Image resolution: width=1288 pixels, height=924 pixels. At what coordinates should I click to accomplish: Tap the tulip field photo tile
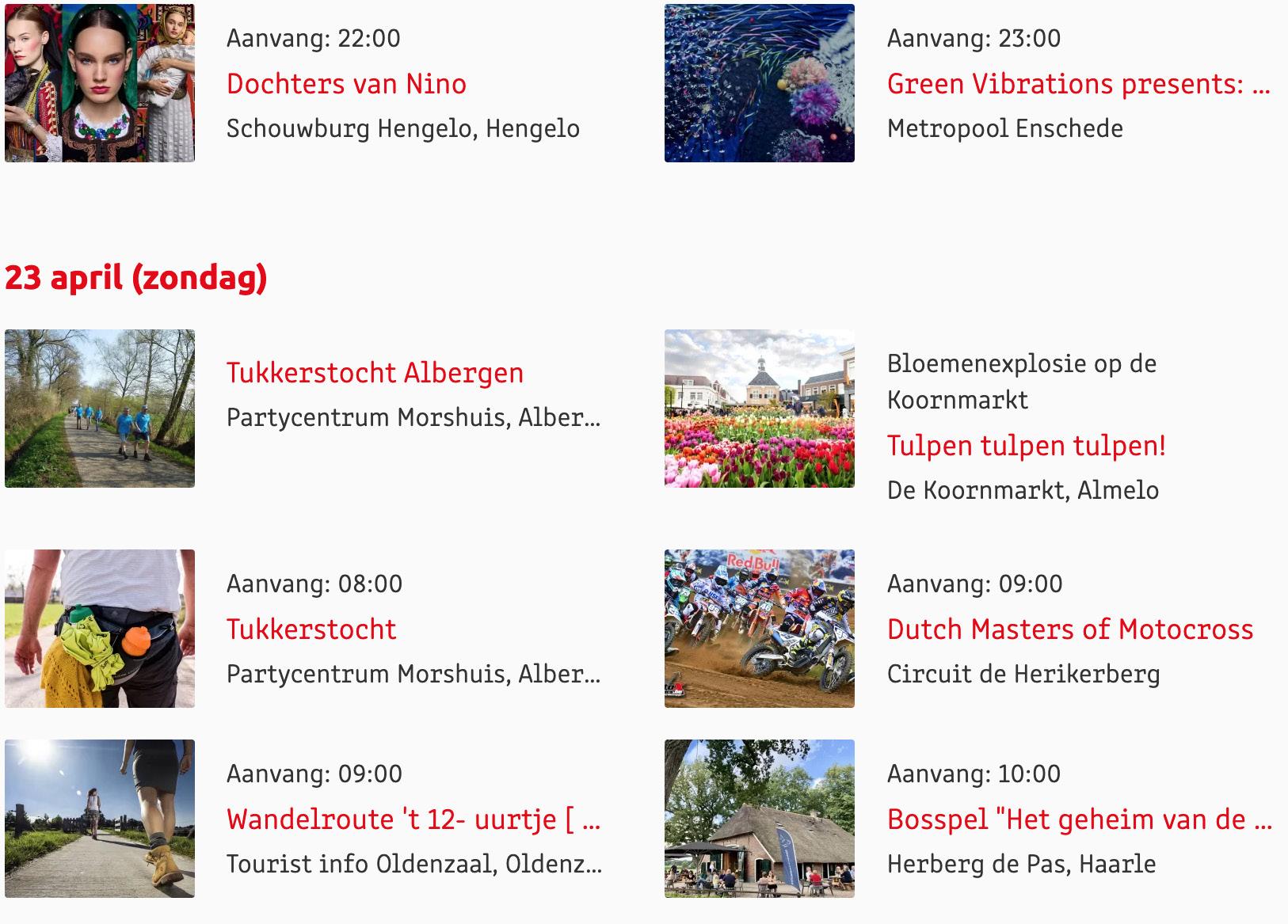(759, 409)
